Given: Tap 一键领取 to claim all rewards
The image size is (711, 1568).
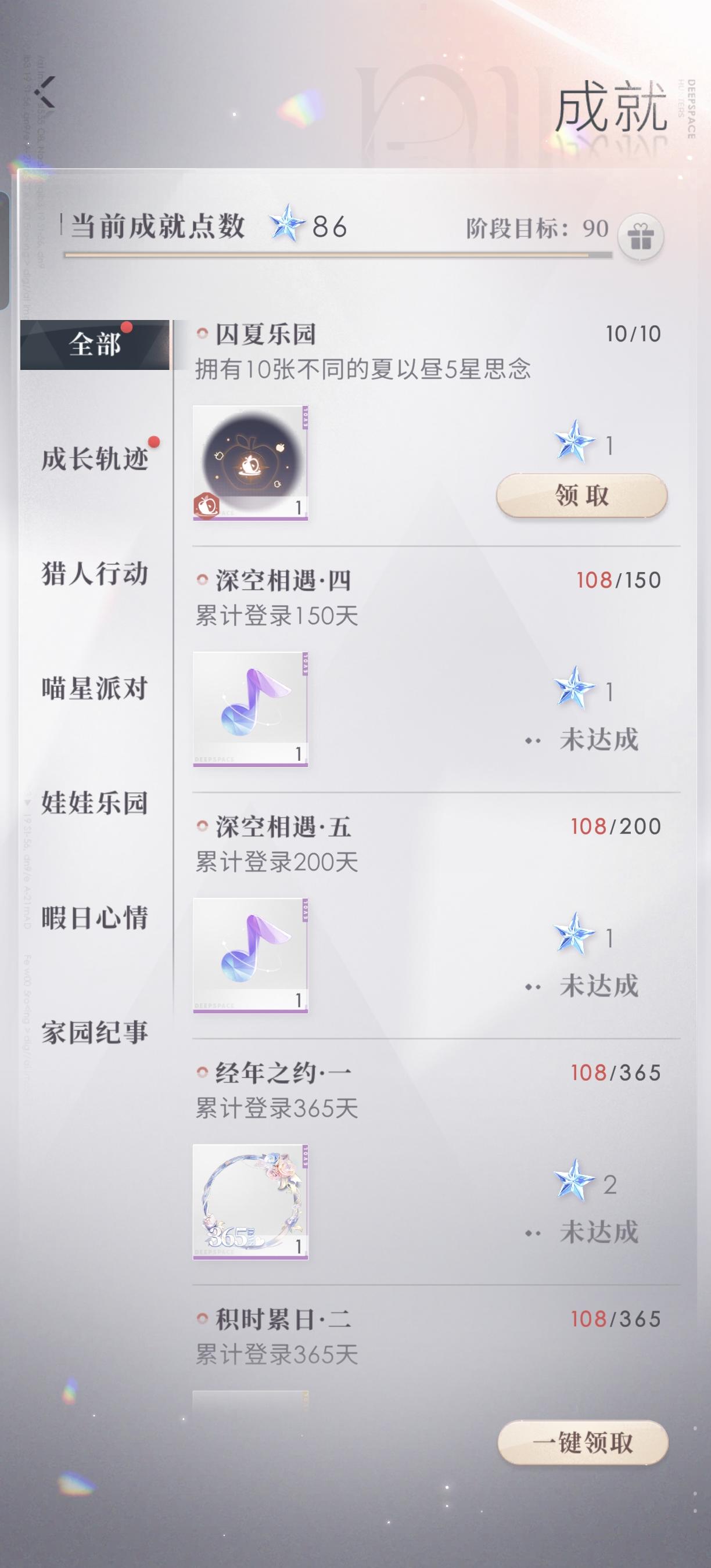Looking at the screenshot, I should click(x=583, y=1442).
